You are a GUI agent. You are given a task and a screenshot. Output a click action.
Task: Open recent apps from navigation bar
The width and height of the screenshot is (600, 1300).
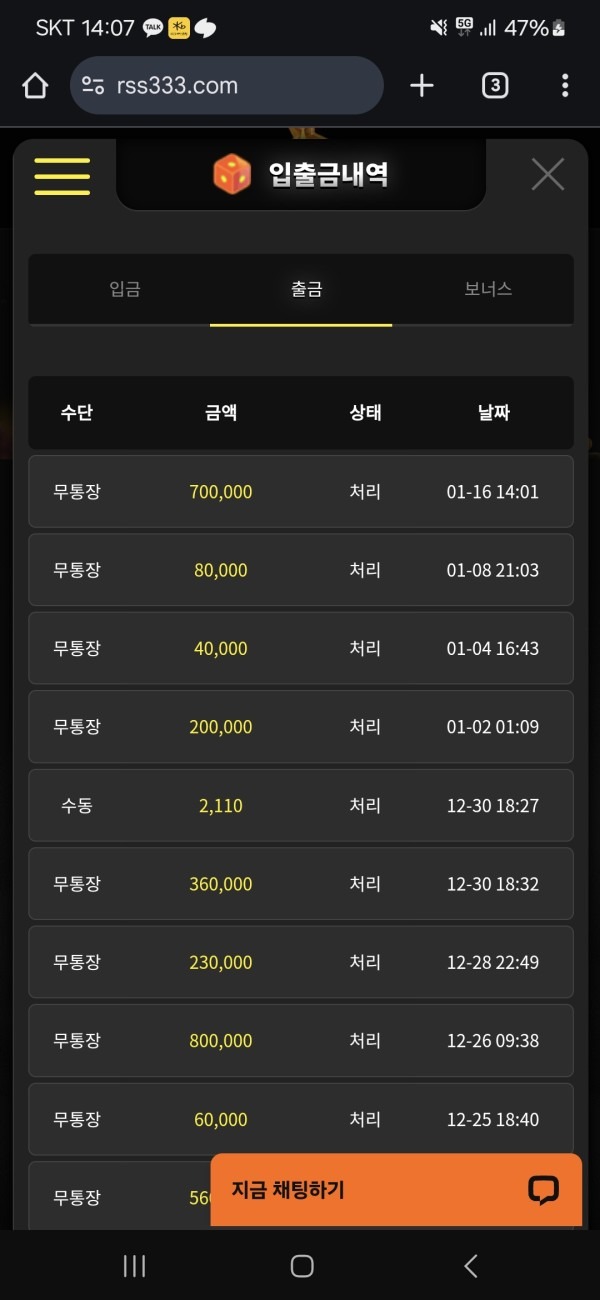pyautogui.click(x=134, y=1266)
